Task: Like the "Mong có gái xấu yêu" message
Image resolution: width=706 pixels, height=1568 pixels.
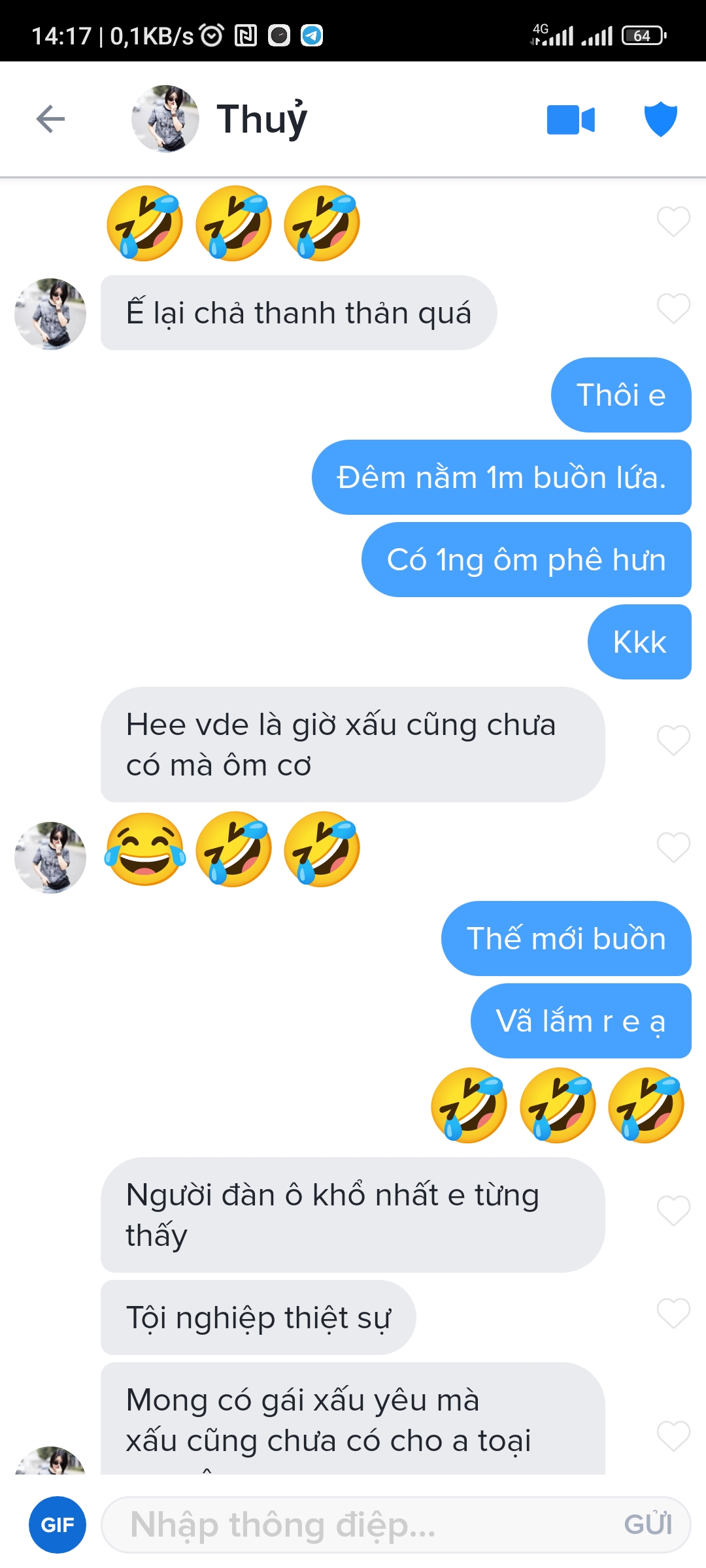Action: [673, 1435]
